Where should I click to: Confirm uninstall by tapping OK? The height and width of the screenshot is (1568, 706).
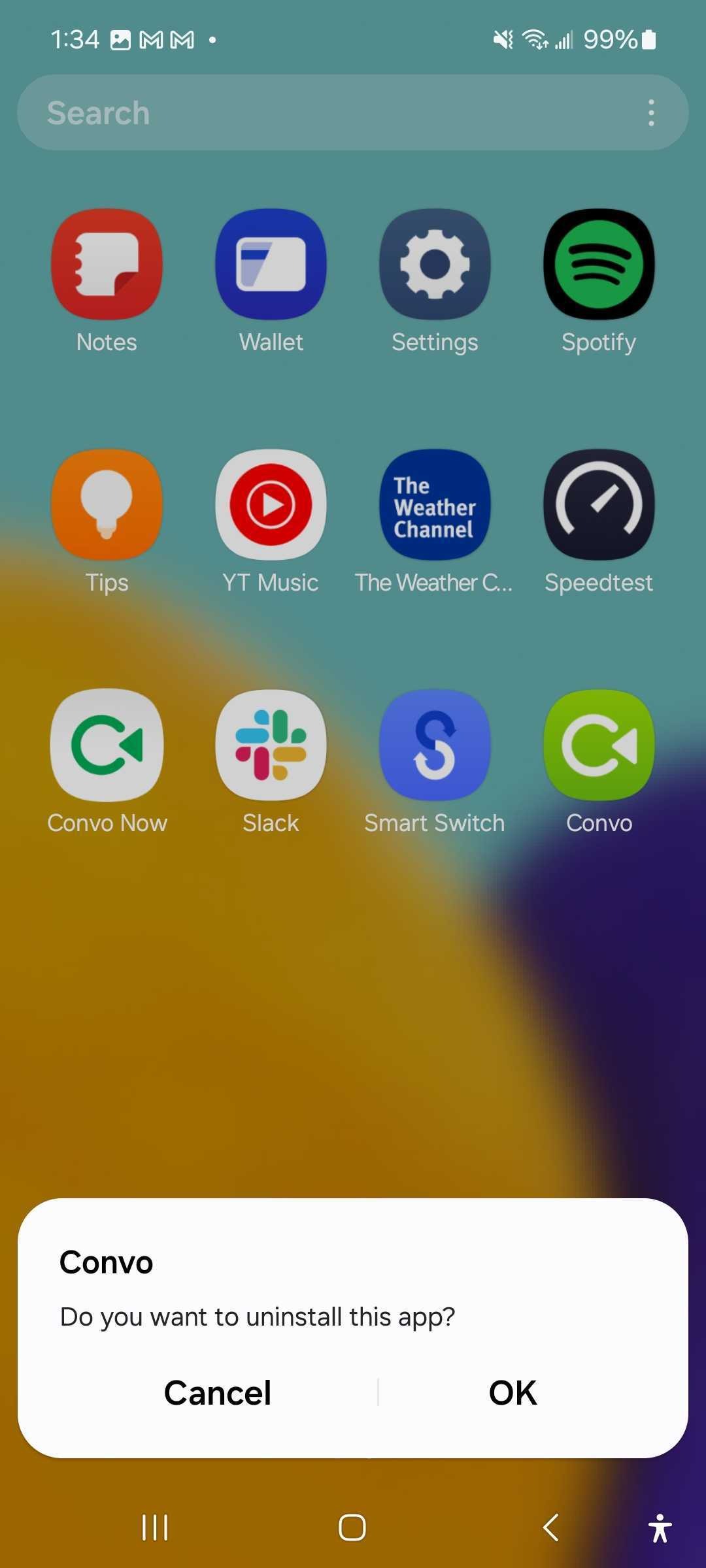coord(513,1392)
